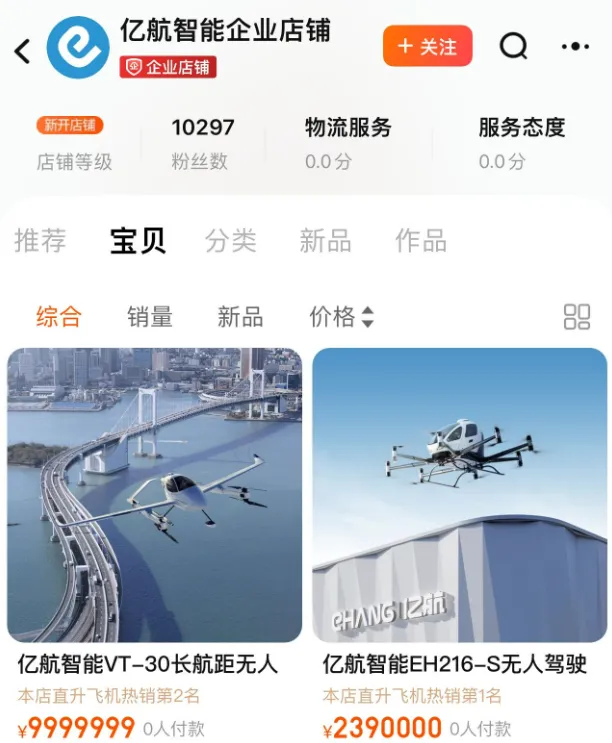Viewport: 612px width, 743px height.
Task: Switch to the 推荐 tab
Action: [x=40, y=241]
